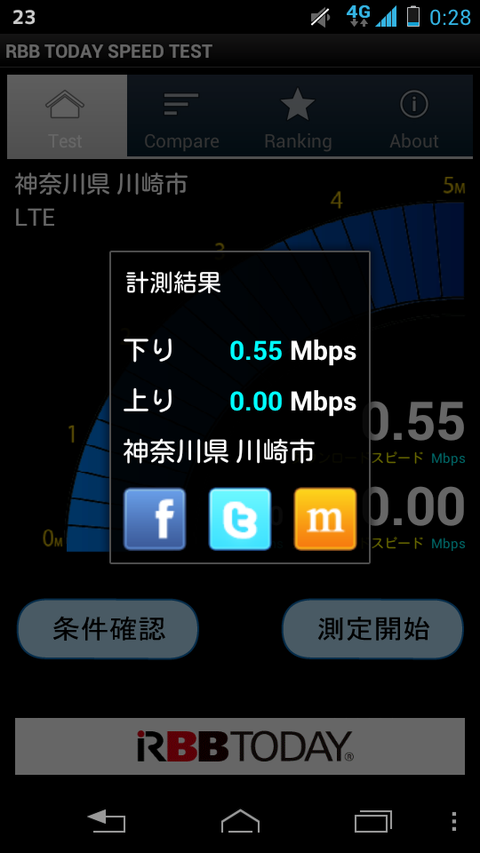Share the result on mixi
The image size is (480, 853).
click(x=325, y=519)
